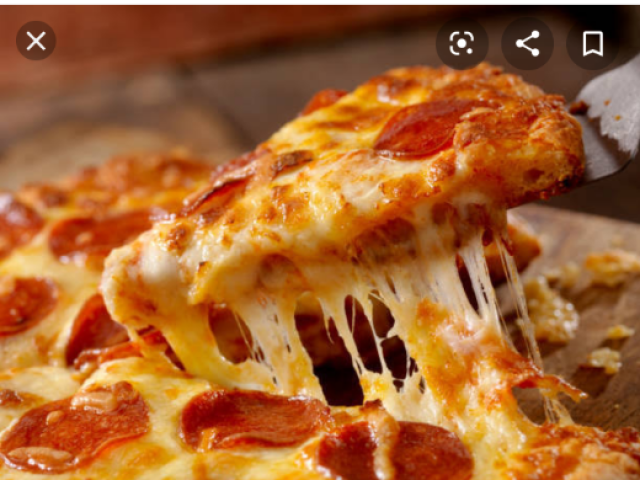
Task: Close the image viewer
Action: (36, 41)
